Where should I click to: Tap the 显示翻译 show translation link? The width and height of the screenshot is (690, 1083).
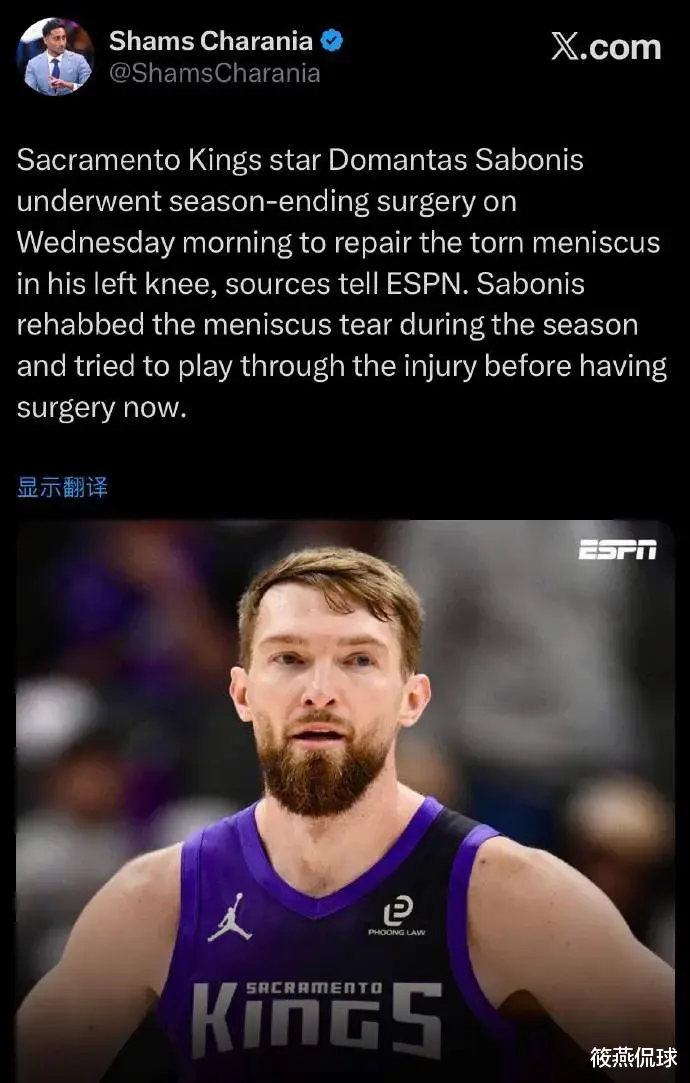(x=62, y=487)
